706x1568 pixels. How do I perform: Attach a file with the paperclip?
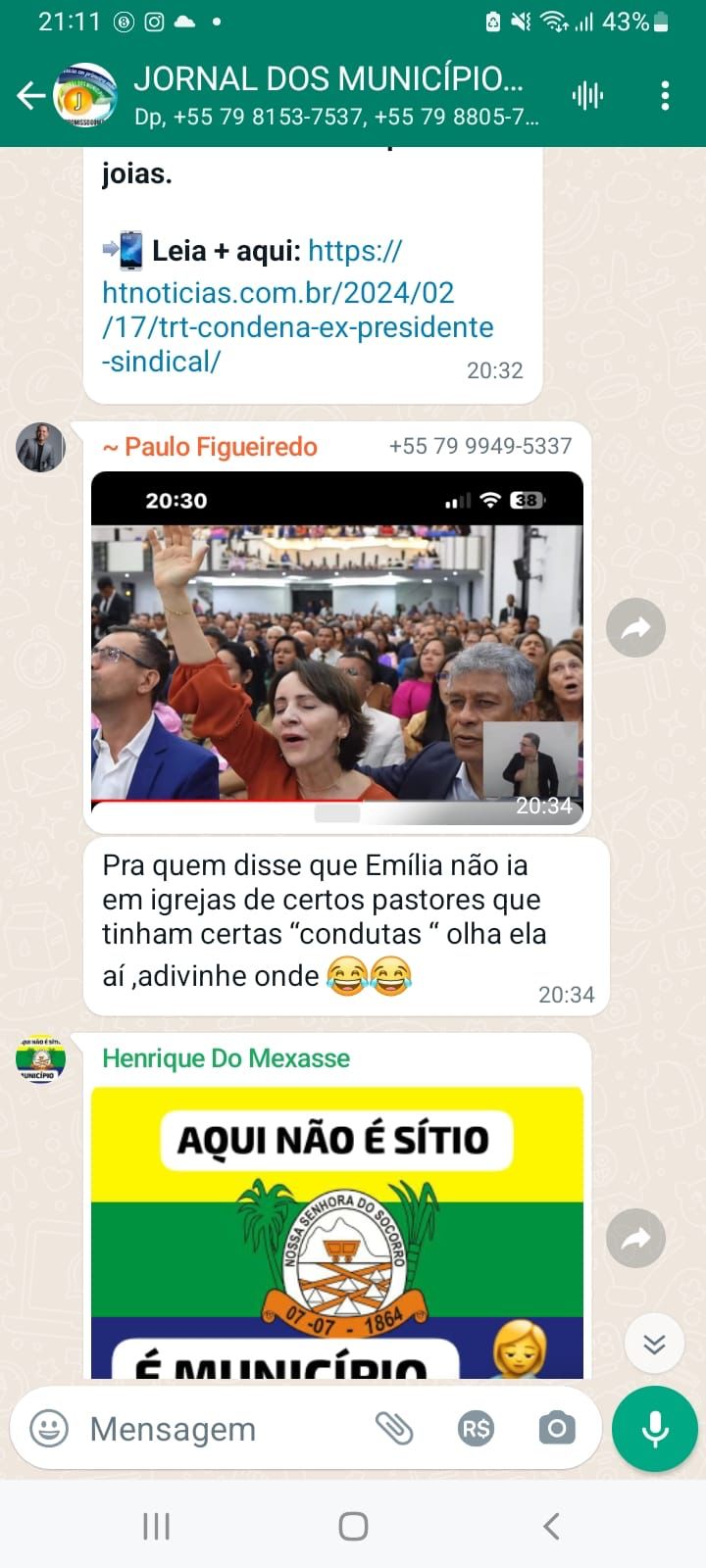coord(394,1429)
